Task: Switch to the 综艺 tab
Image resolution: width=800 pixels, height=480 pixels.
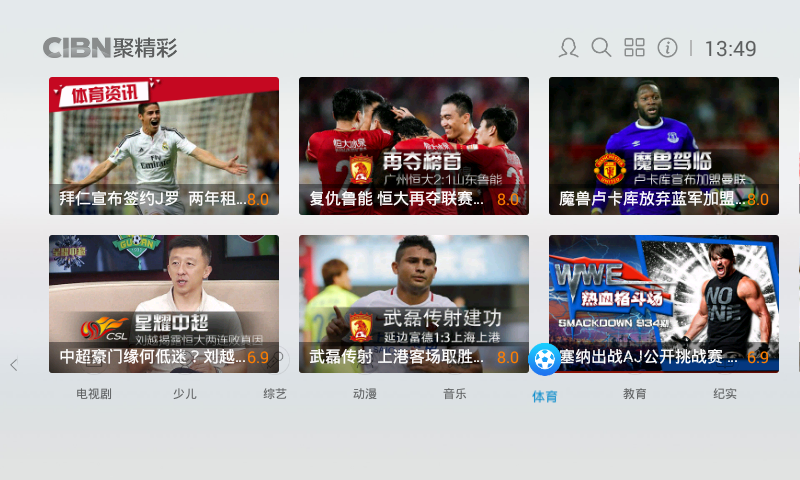Action: coord(275,394)
